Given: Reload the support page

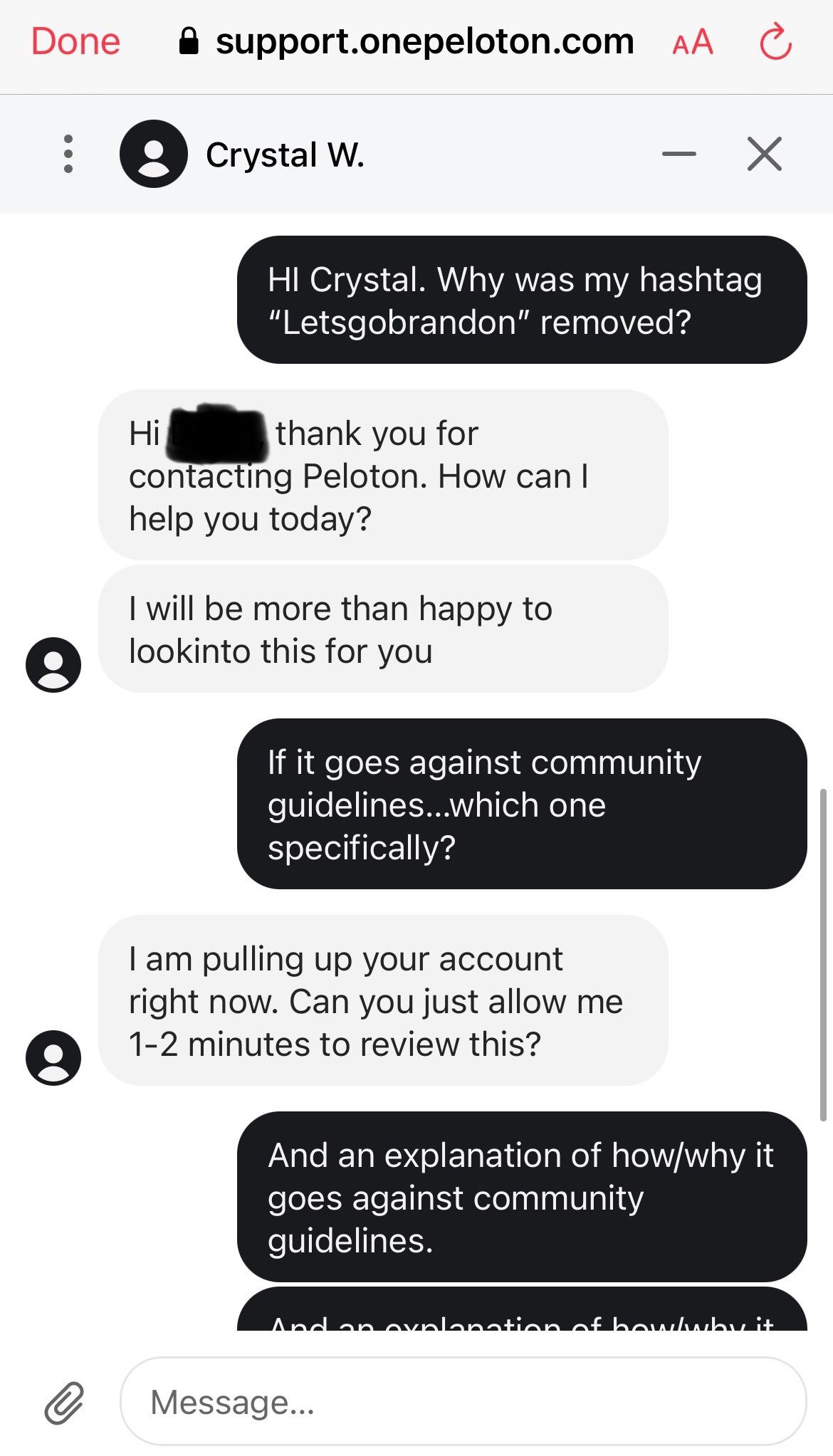Looking at the screenshot, I should pos(775,42).
